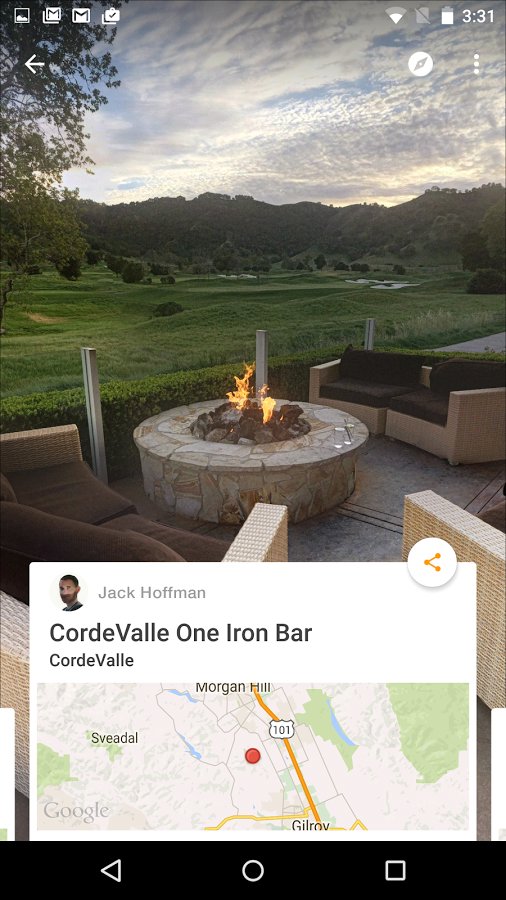Share this photo with the orange share button
This screenshot has height=900, width=506.
432,562
